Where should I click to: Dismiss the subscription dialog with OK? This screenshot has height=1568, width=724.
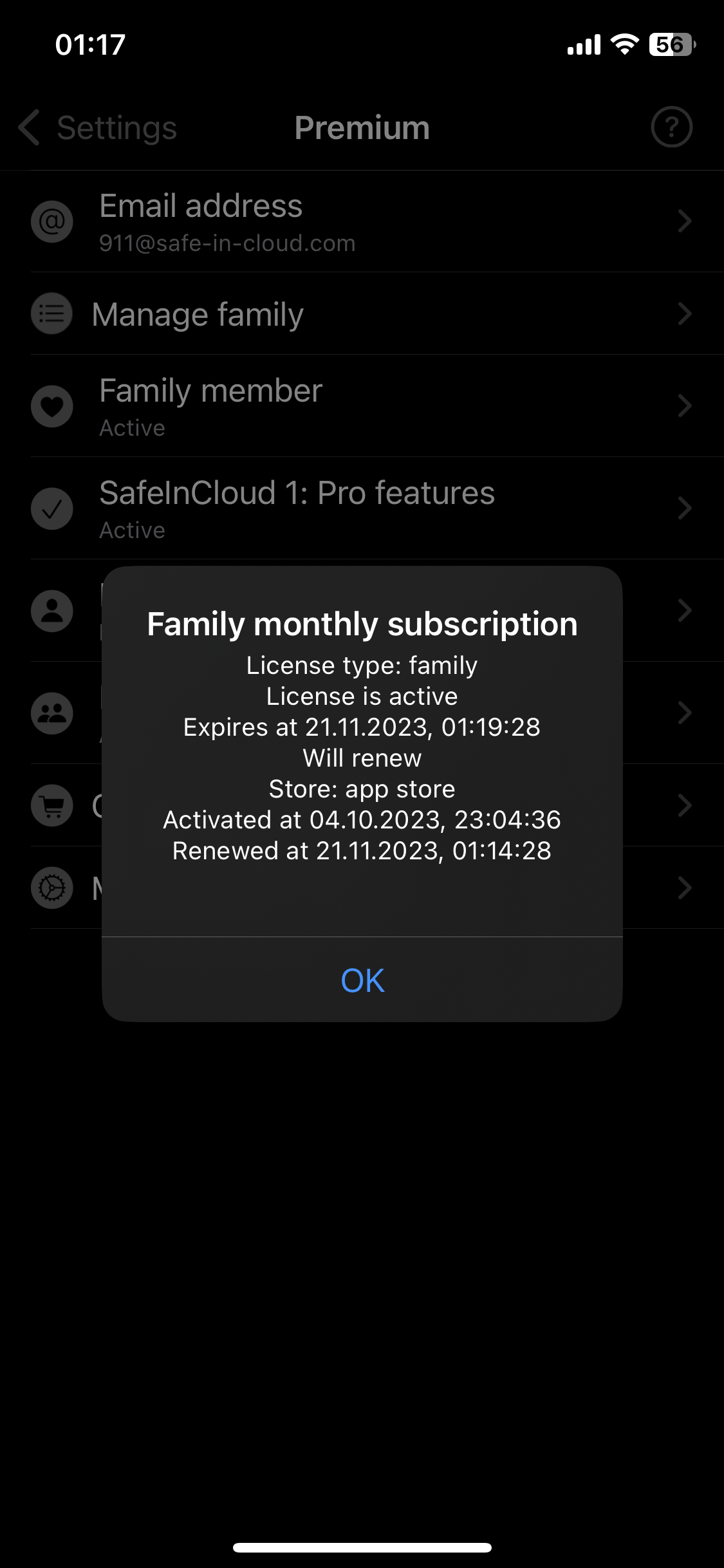point(362,980)
